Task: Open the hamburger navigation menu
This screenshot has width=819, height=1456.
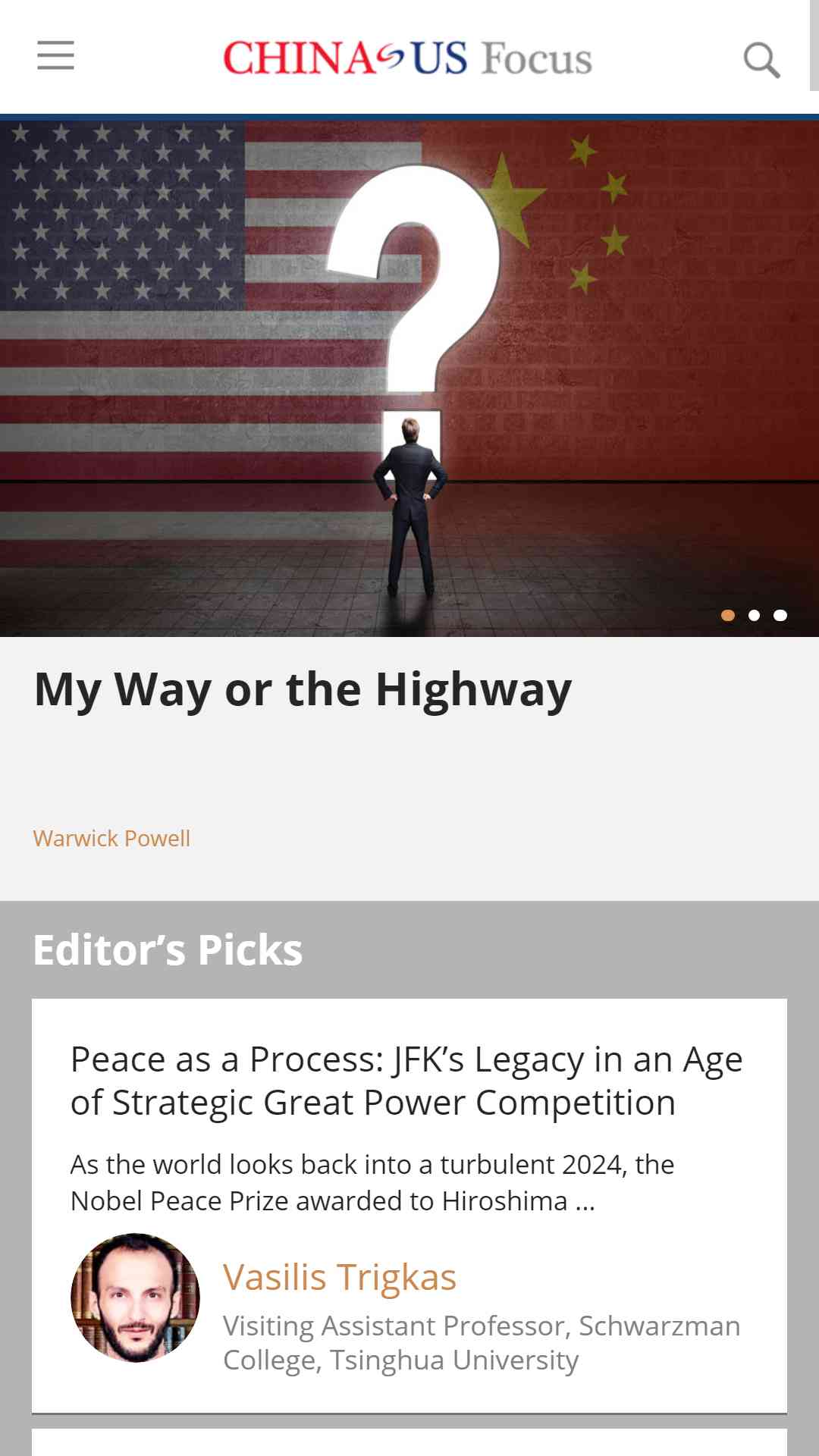Action: pyautogui.click(x=56, y=56)
